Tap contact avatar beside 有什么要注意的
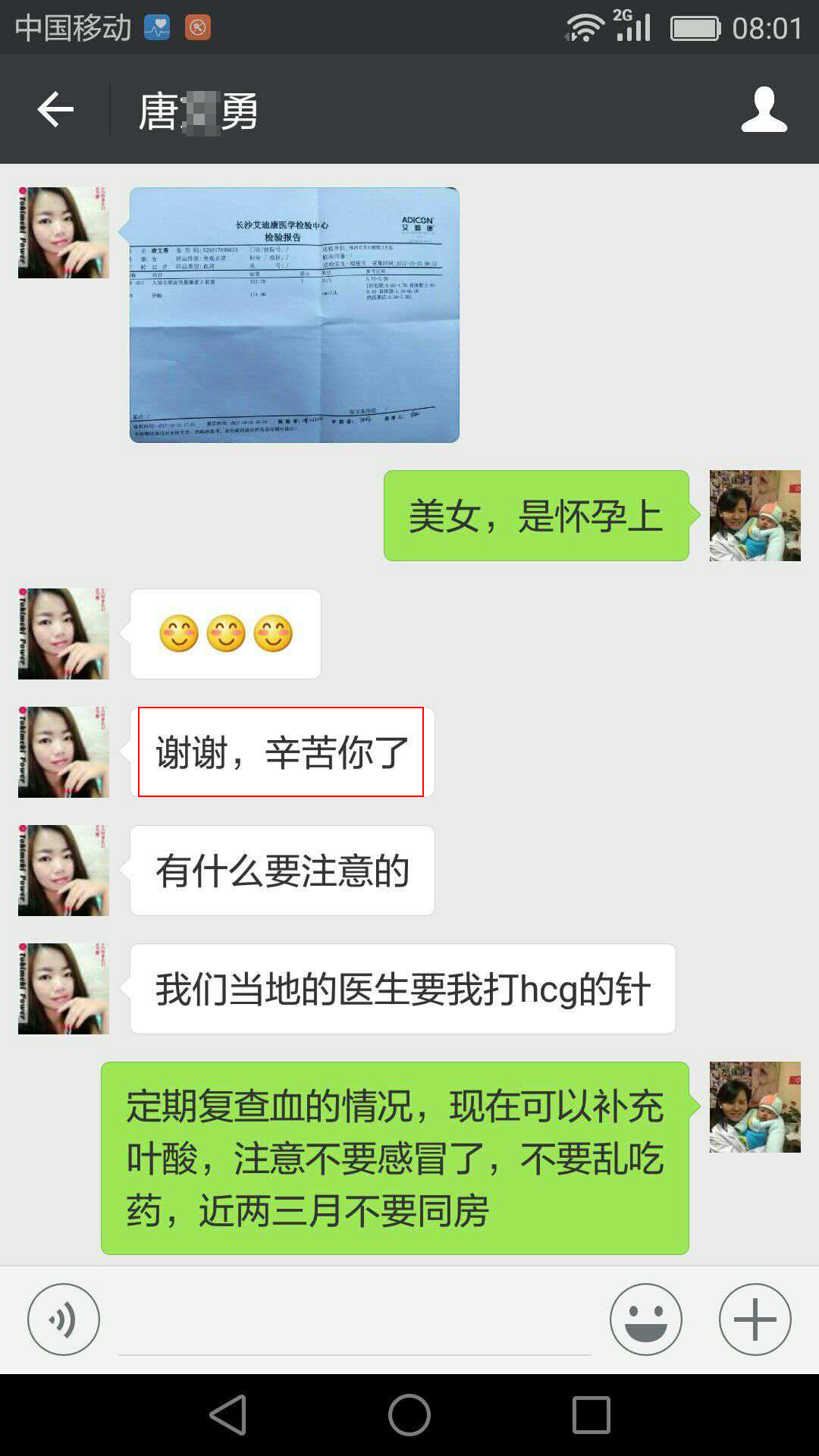 64,871
